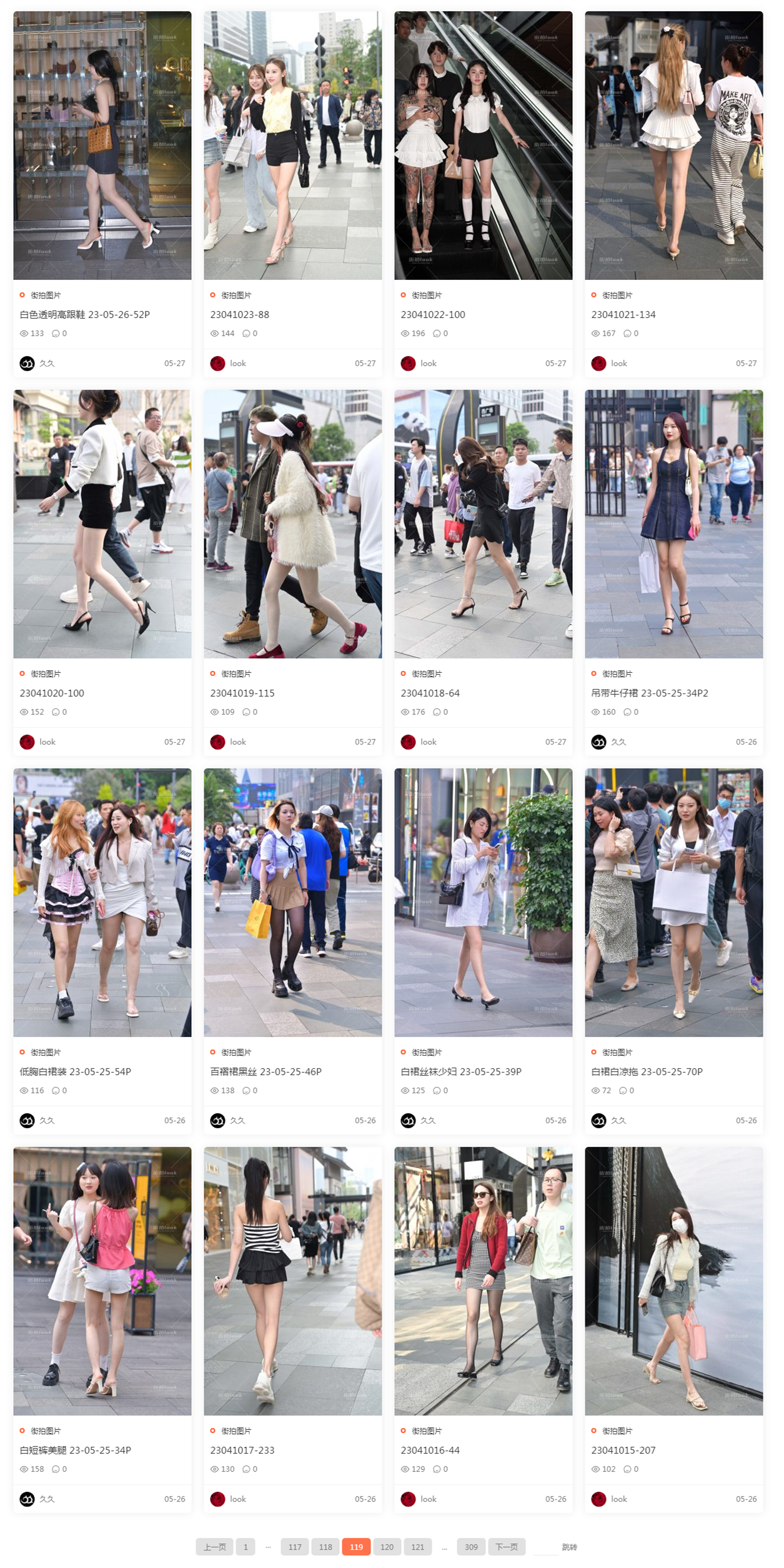View gallery 23041017-233

242,1450
